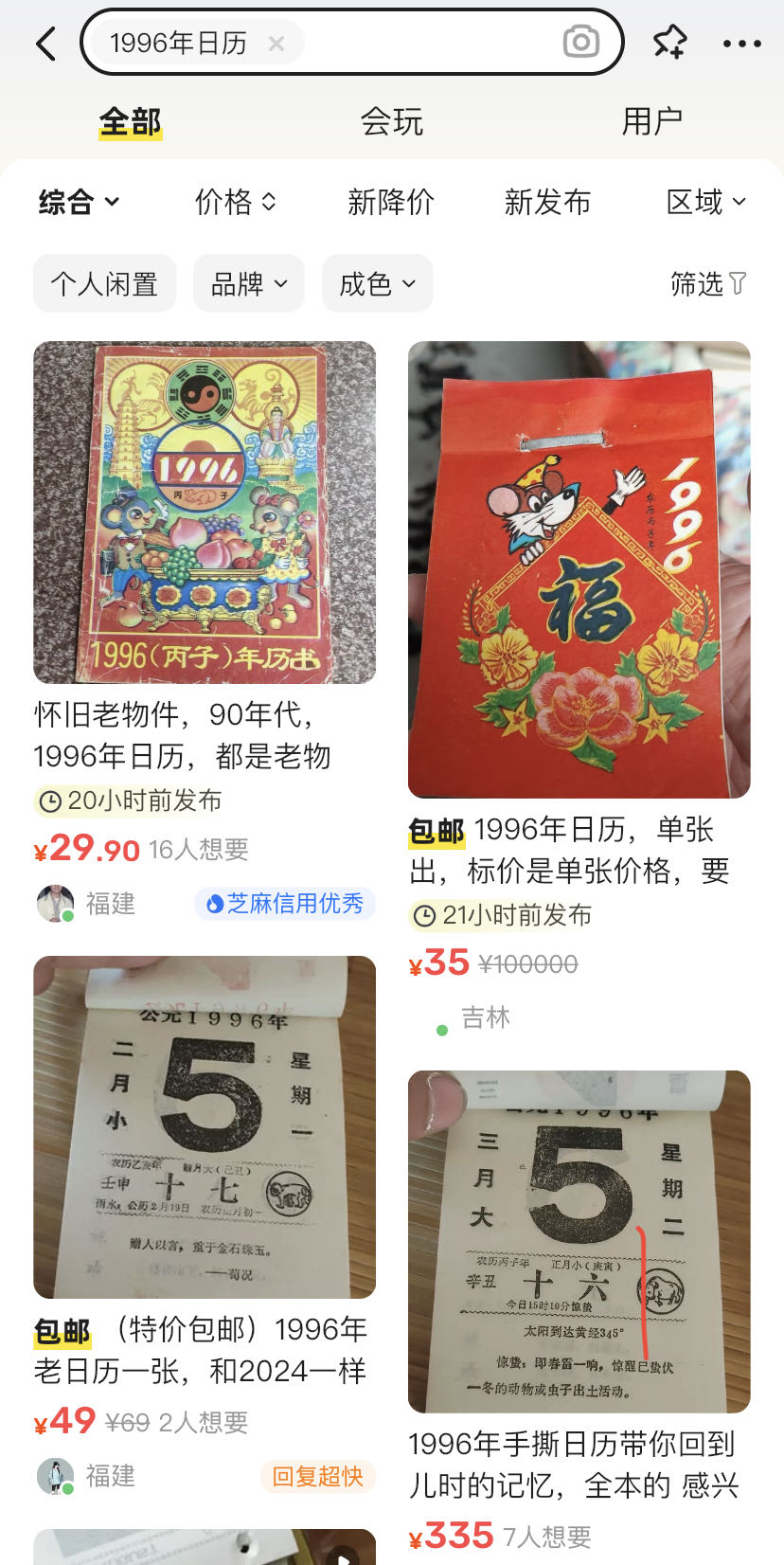This screenshot has width=784, height=1565.
Task: Show 新降价 listings
Action: [391, 202]
